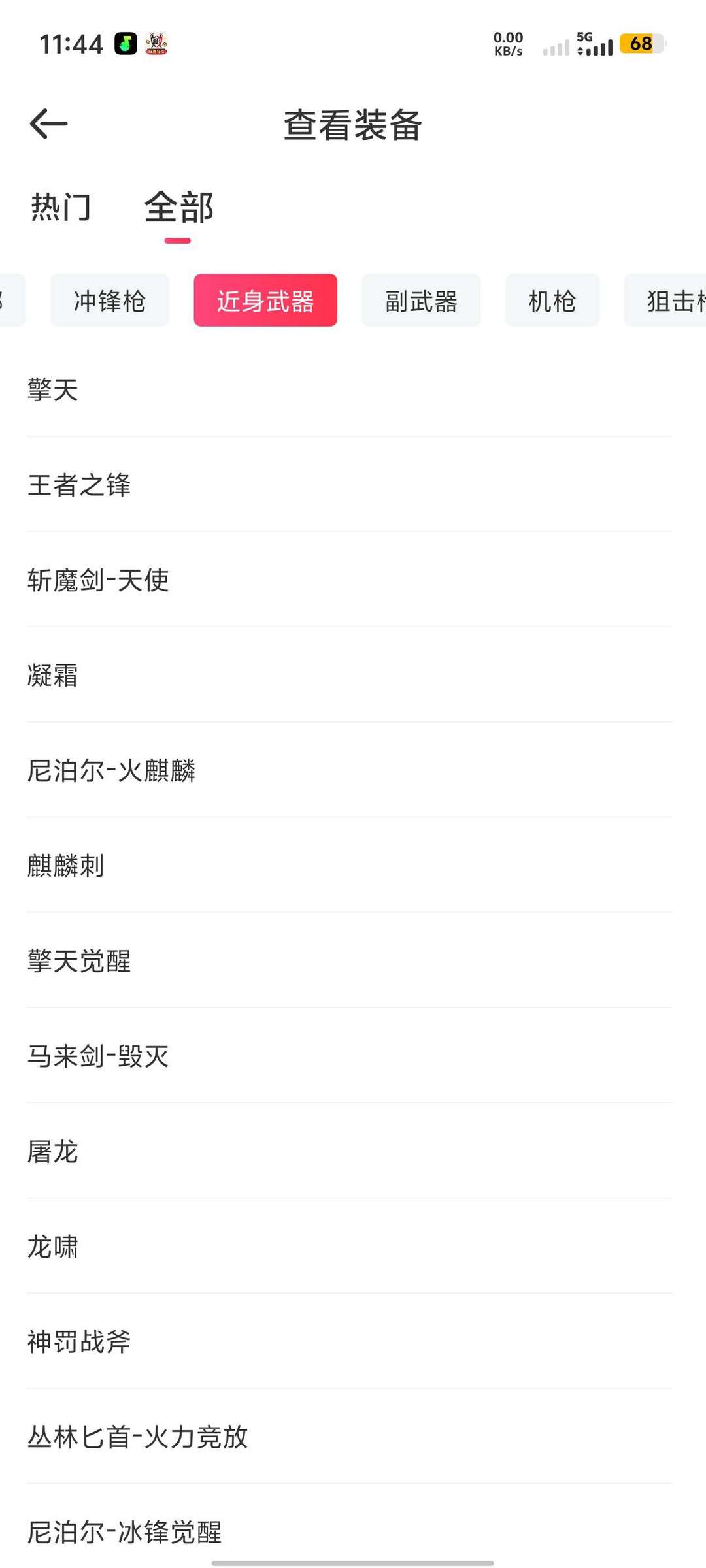The width and height of the screenshot is (706, 1568).
Task: Switch to the 热门 tab
Action: (60, 208)
